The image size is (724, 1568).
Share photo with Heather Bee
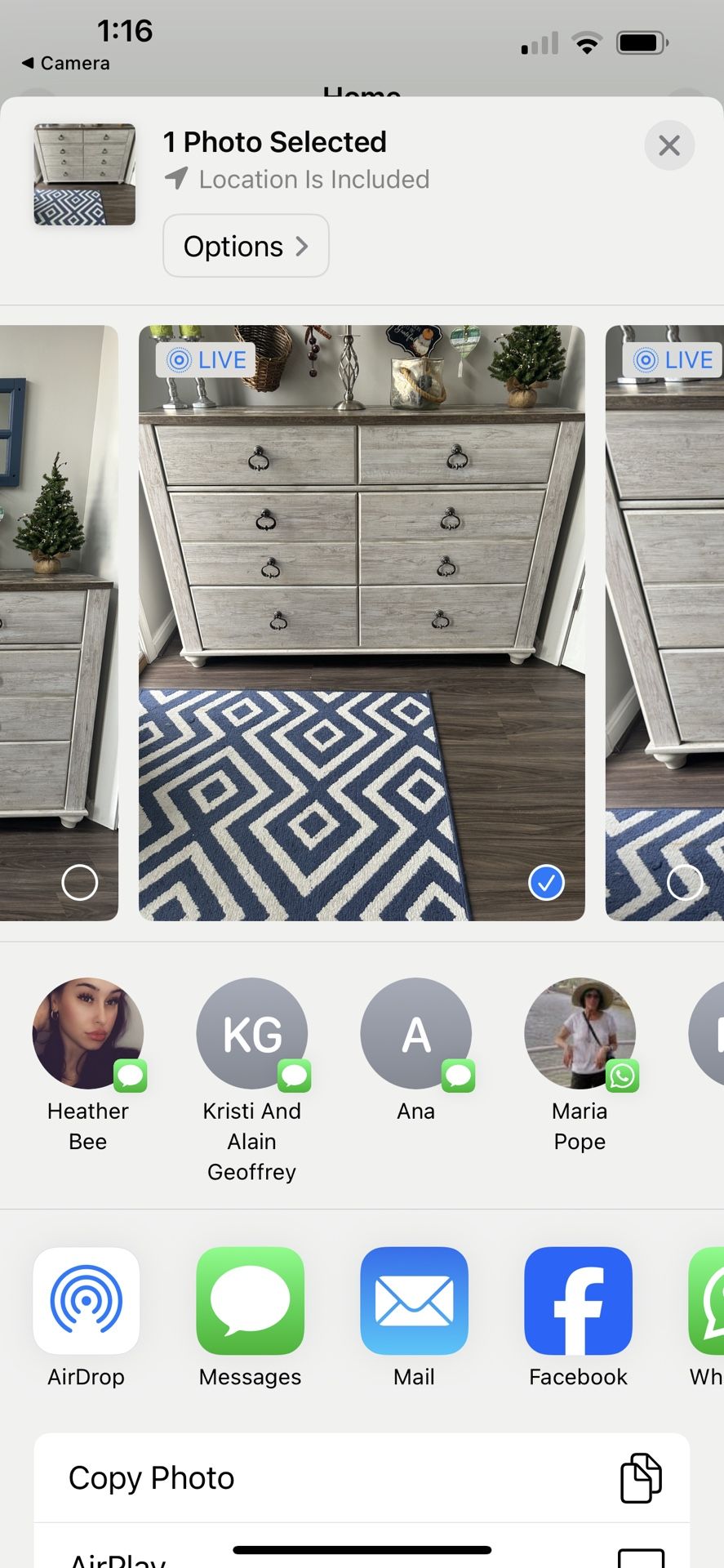[88, 1034]
